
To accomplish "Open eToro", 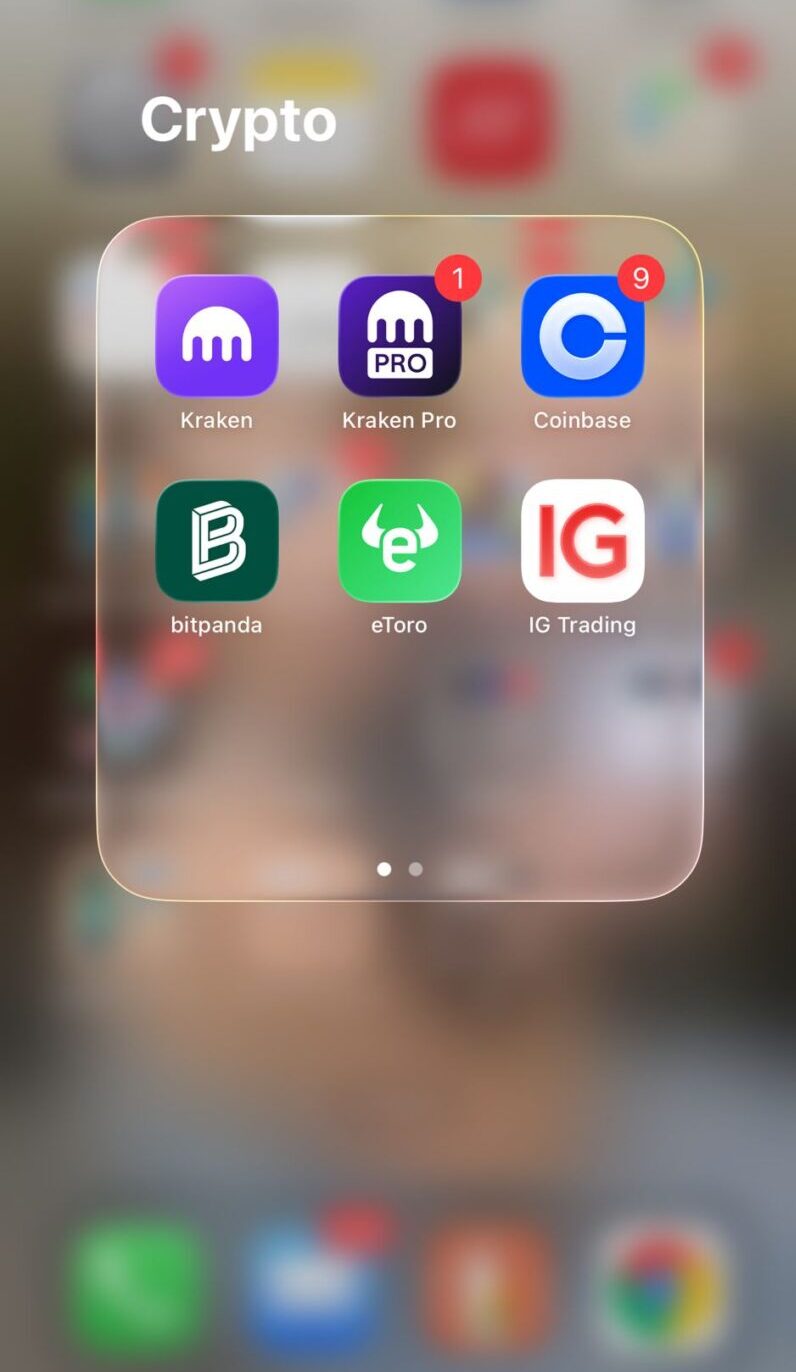I will coord(400,541).
